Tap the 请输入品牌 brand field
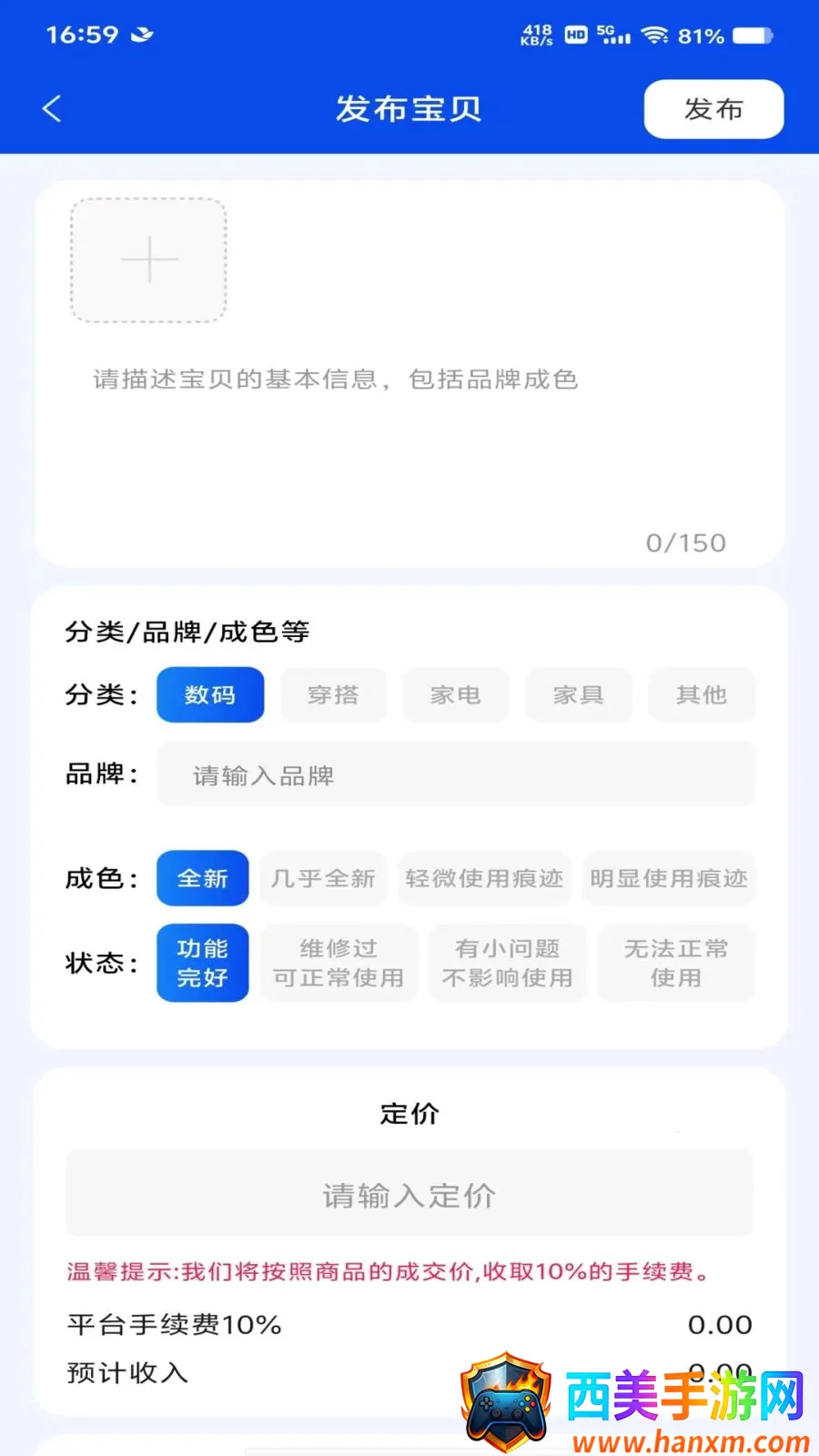This screenshot has height=1456, width=819. coord(456,774)
